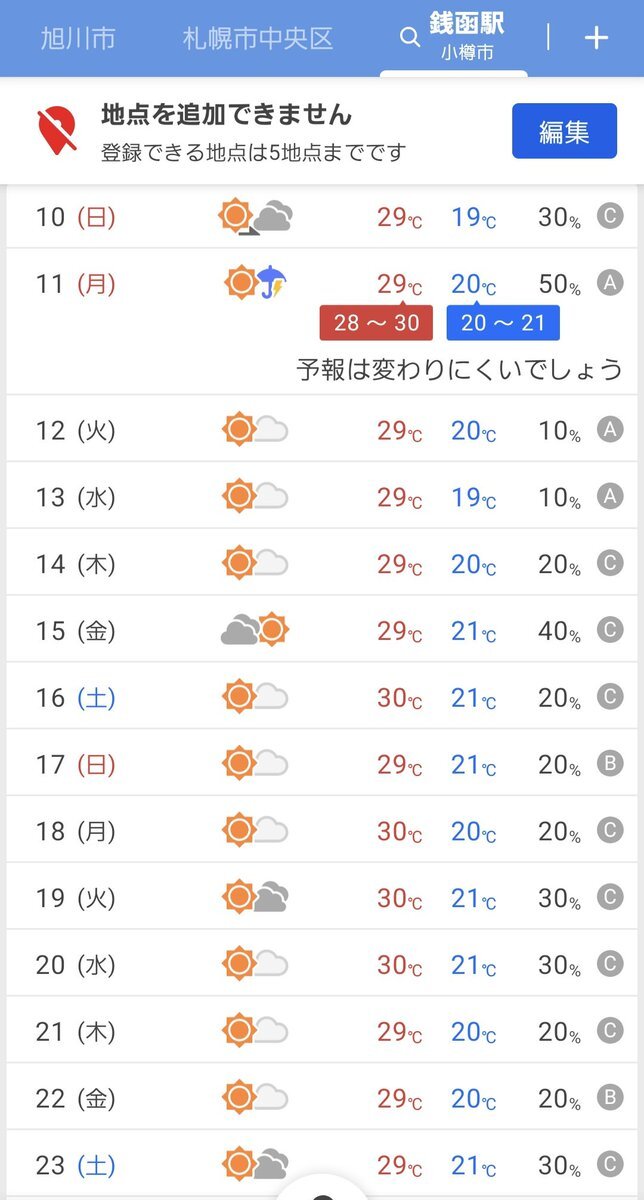The width and height of the screenshot is (644, 1200).
Task: Expand the forecast row for 21 (木)
Action: click(x=322, y=1031)
